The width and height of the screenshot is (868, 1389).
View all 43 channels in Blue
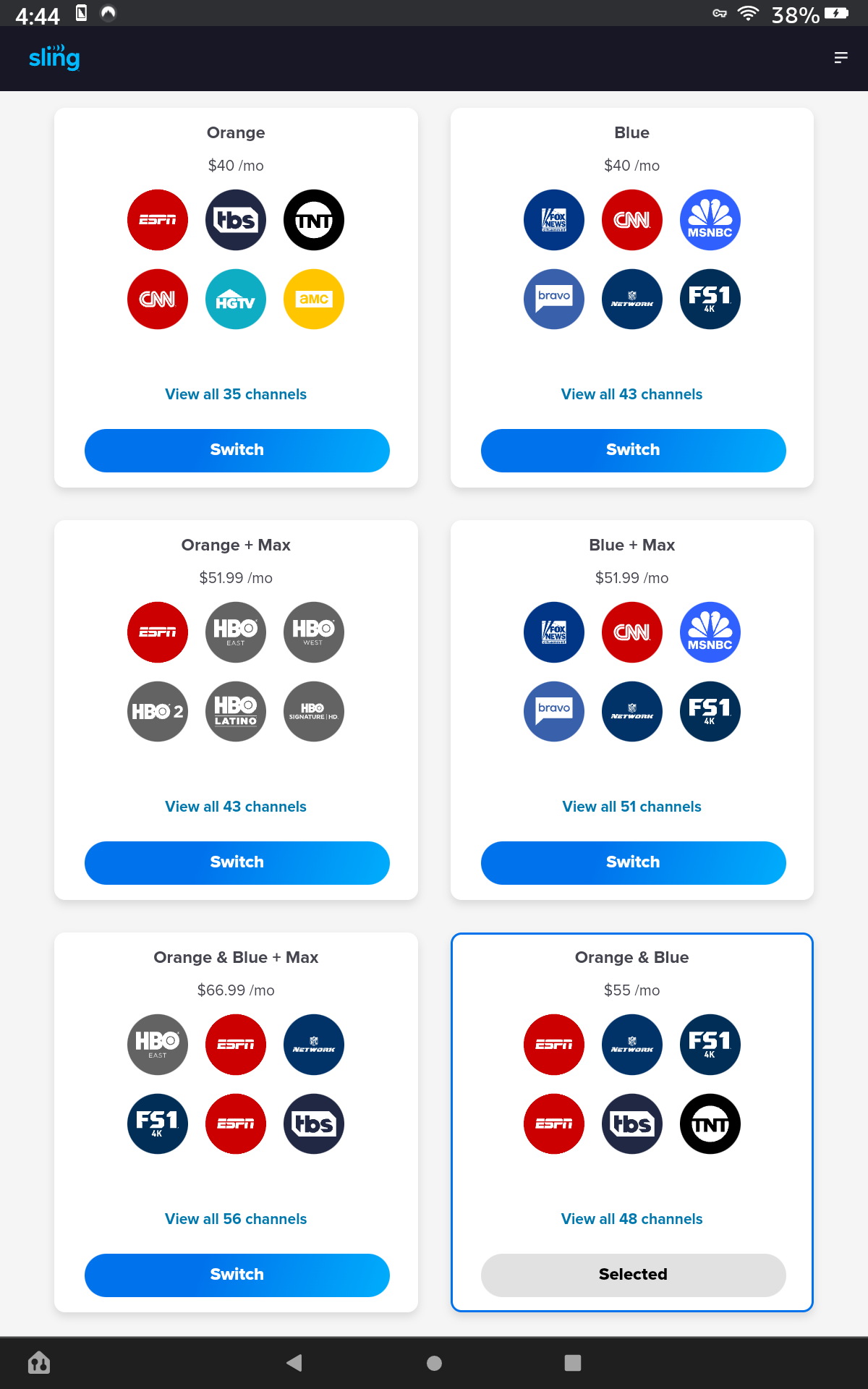pos(632,394)
